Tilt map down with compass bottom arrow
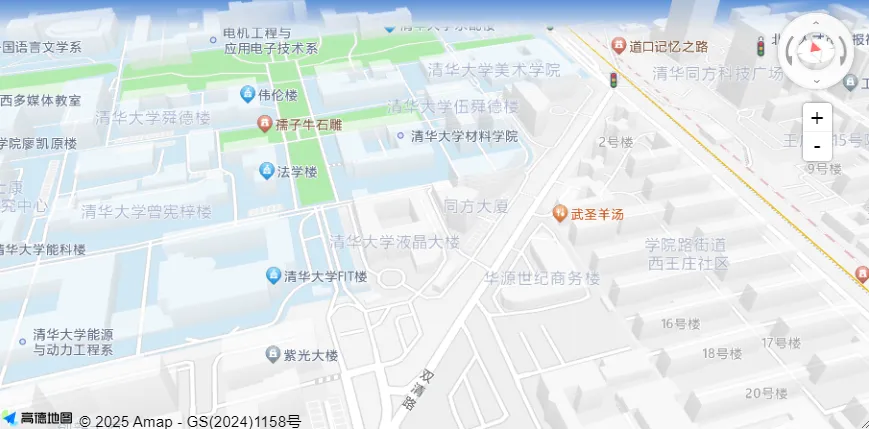Screen dimensions: 869x429 (x=817, y=80)
